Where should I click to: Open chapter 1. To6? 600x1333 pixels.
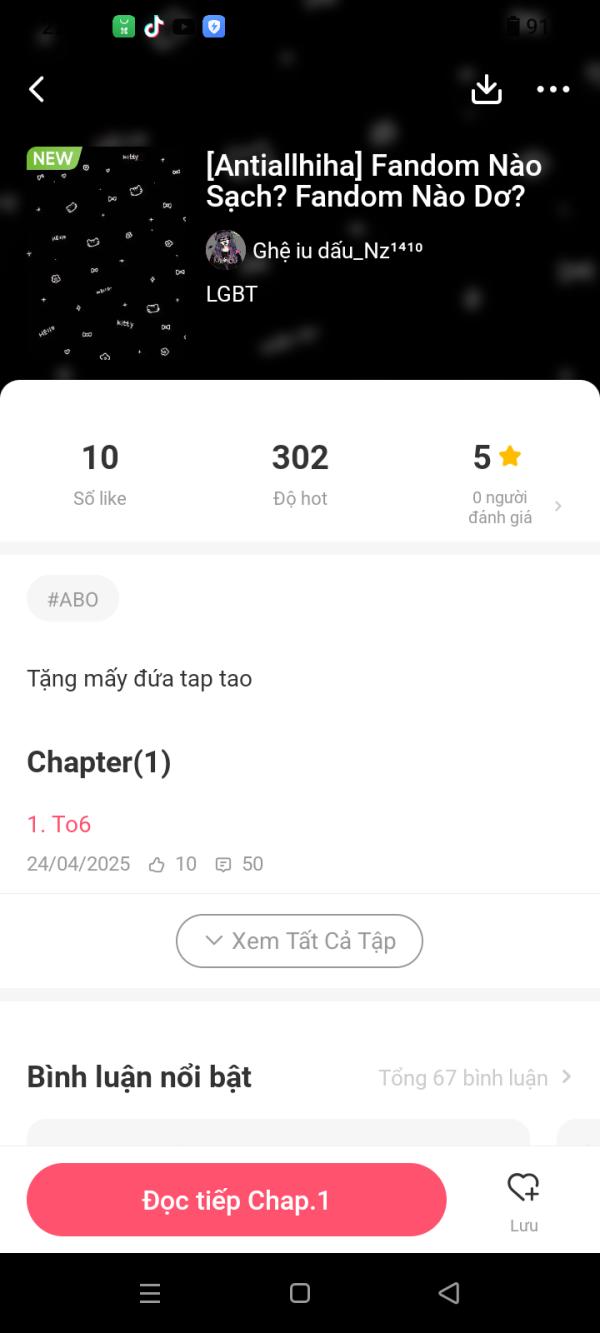tap(59, 824)
